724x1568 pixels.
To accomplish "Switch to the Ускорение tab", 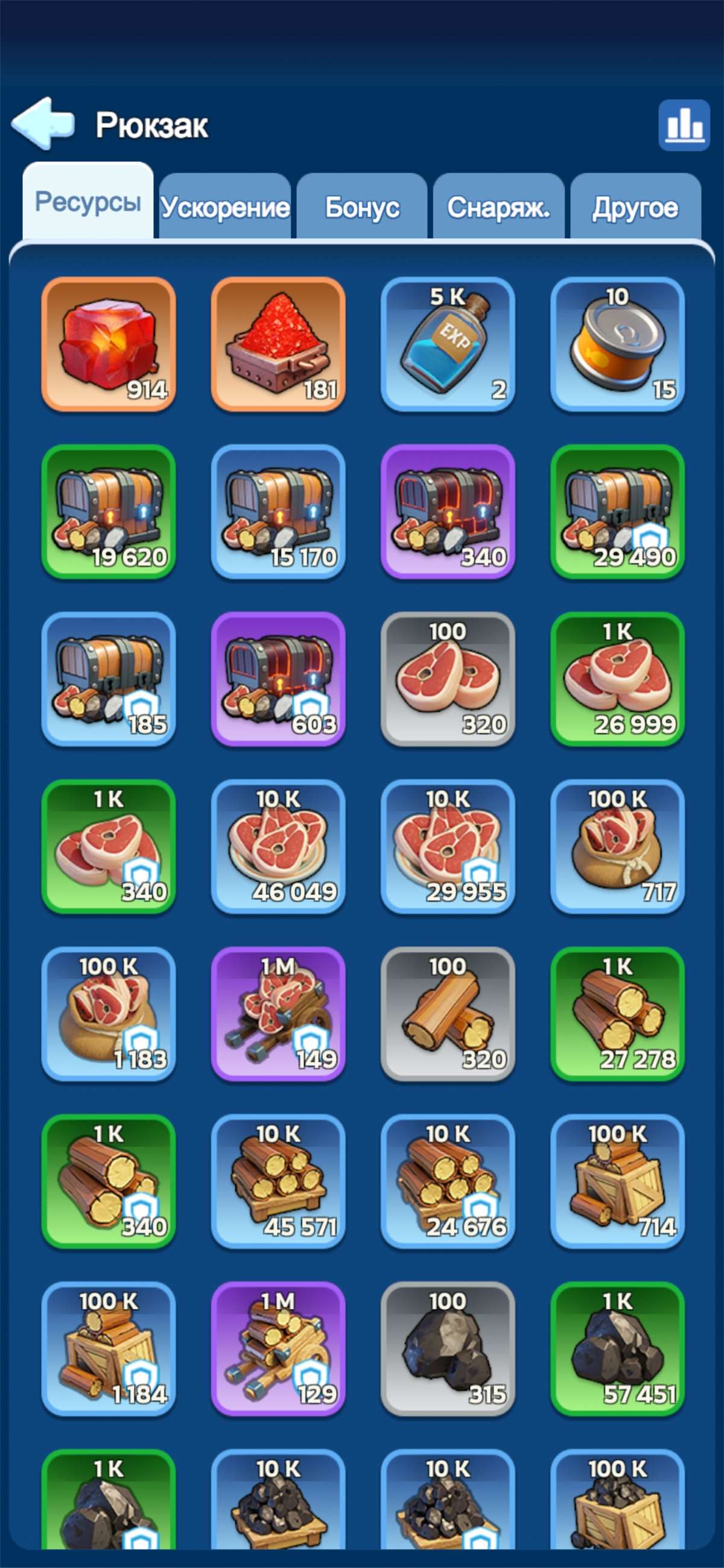I will coord(224,207).
